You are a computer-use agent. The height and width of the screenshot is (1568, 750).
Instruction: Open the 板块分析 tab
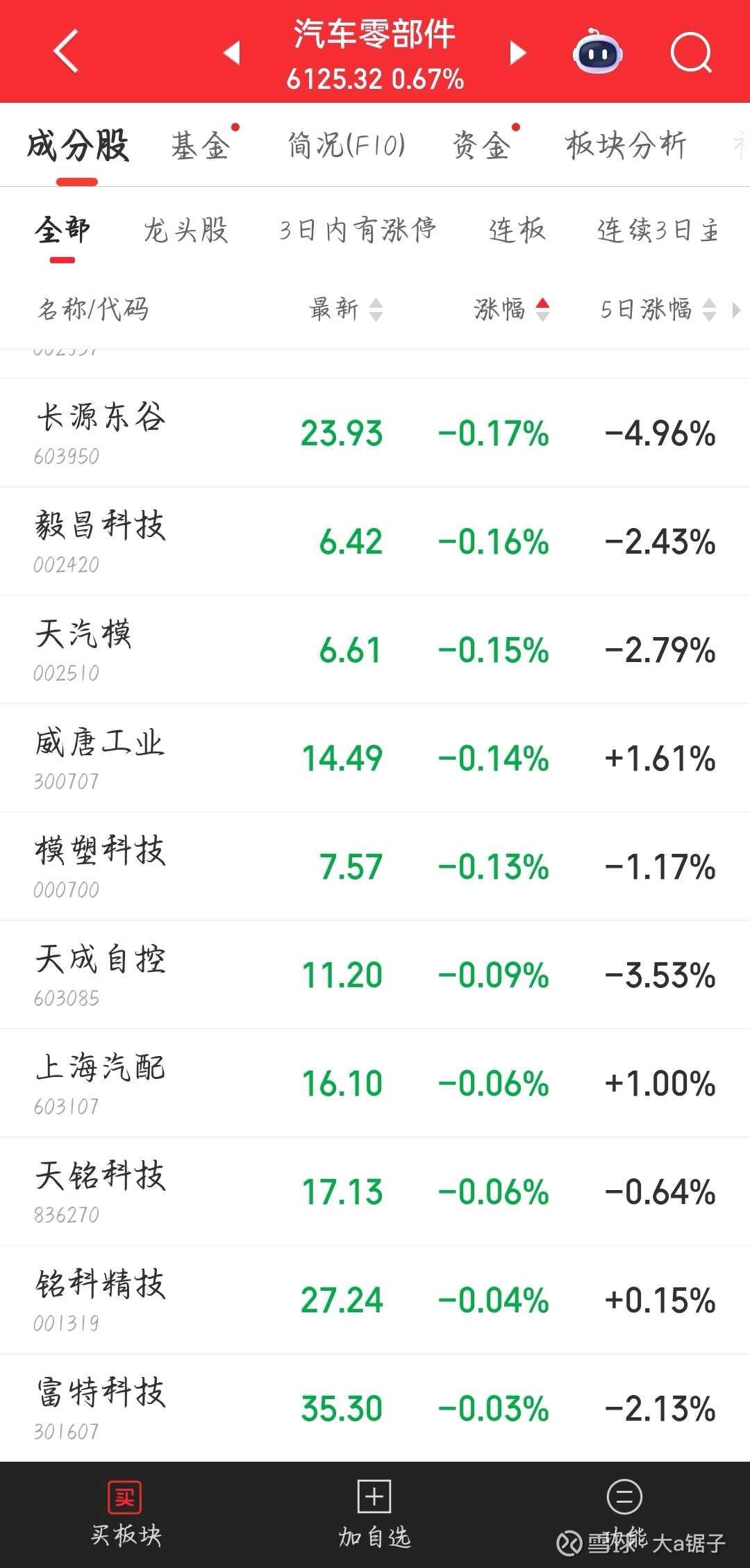coord(626,145)
